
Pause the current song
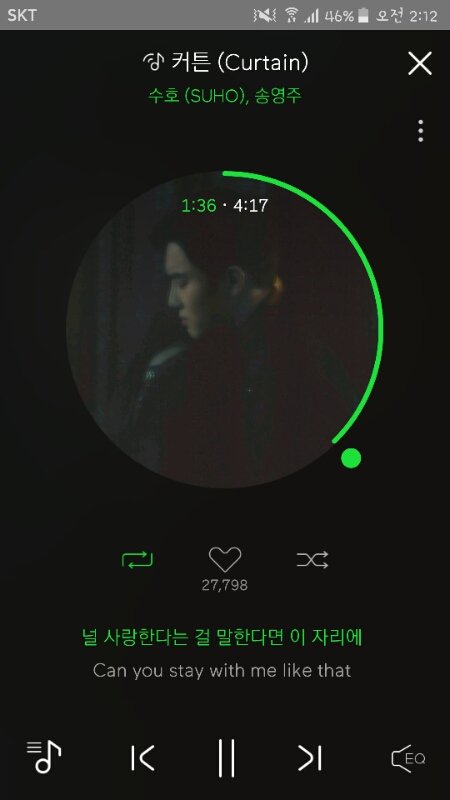coord(226,758)
